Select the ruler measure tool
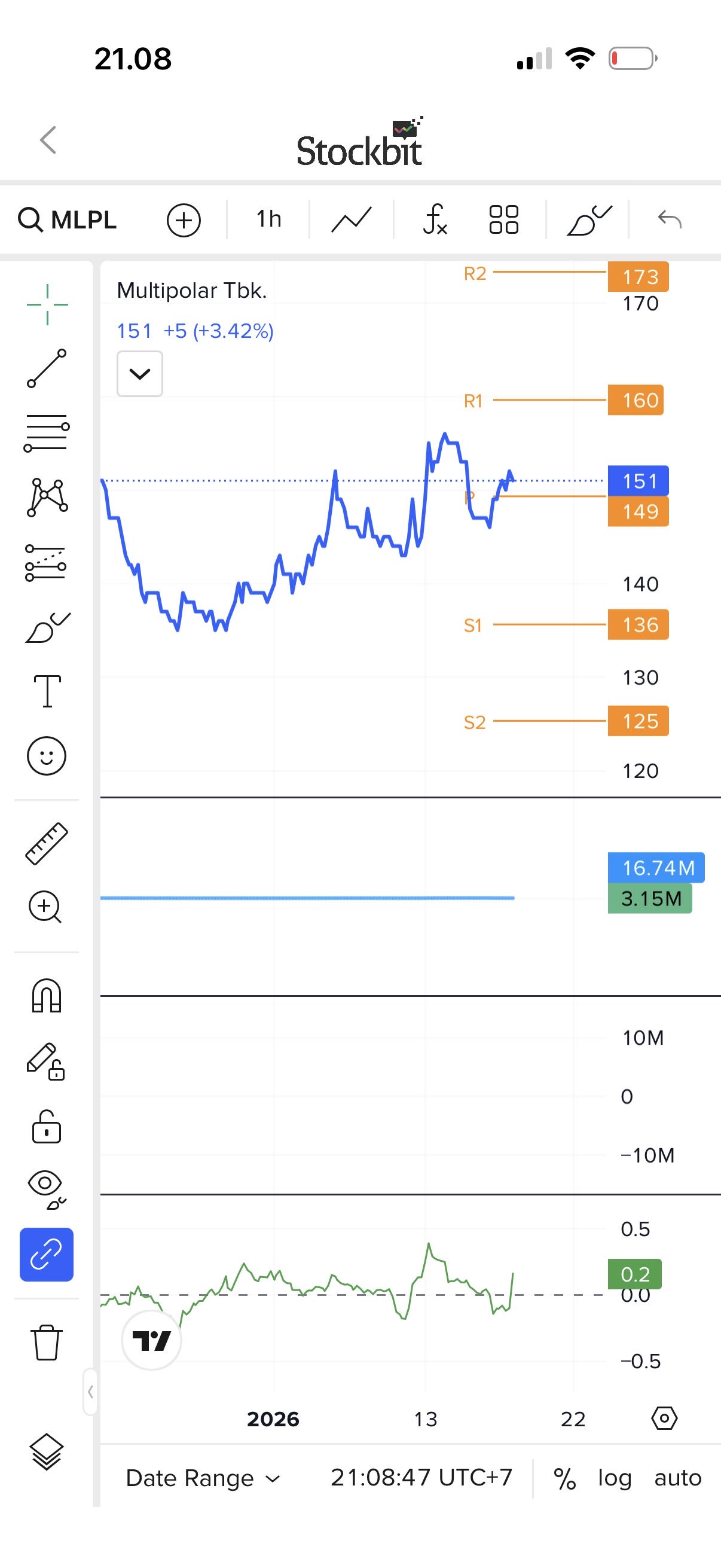721x1568 pixels. coord(47,844)
